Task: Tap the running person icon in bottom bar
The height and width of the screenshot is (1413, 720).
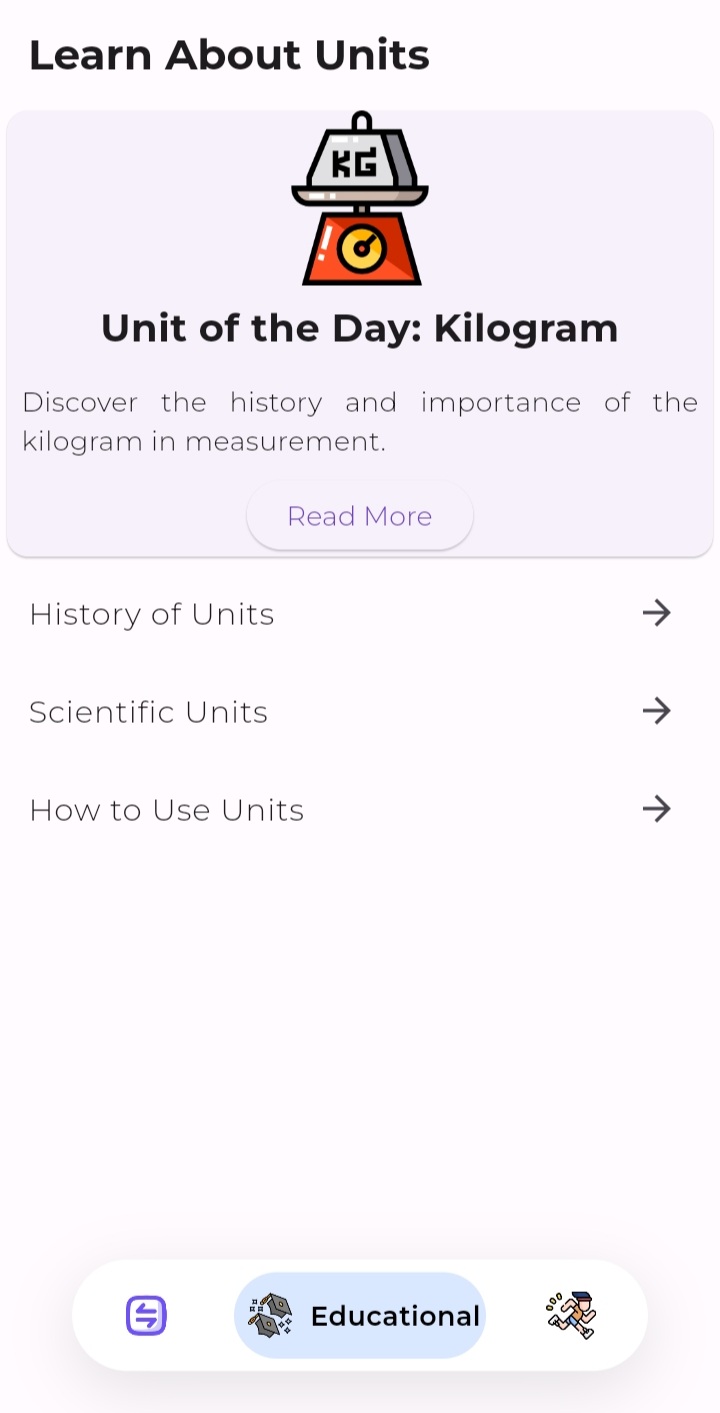Action: click(570, 1316)
